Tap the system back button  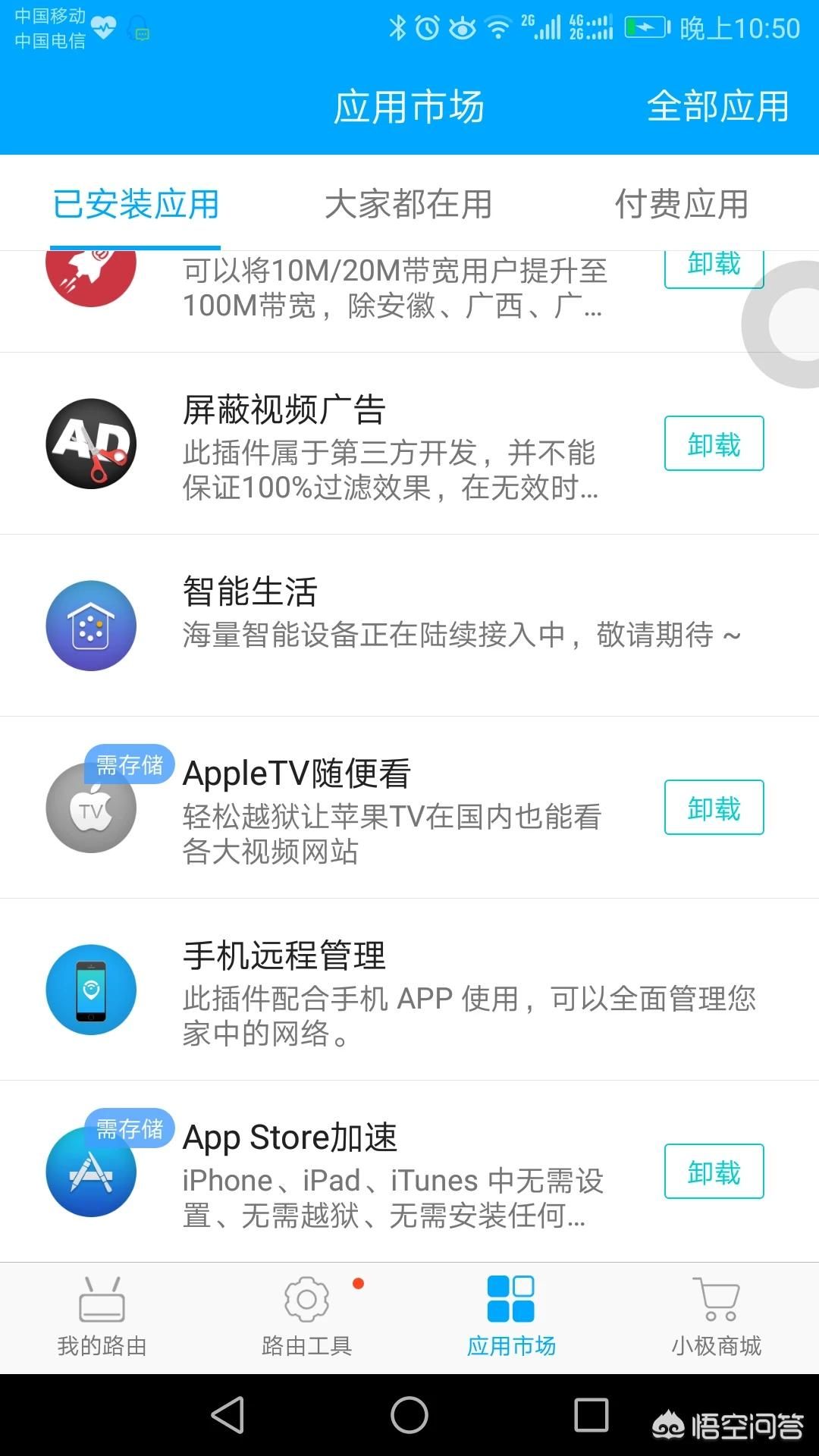click(x=227, y=1415)
